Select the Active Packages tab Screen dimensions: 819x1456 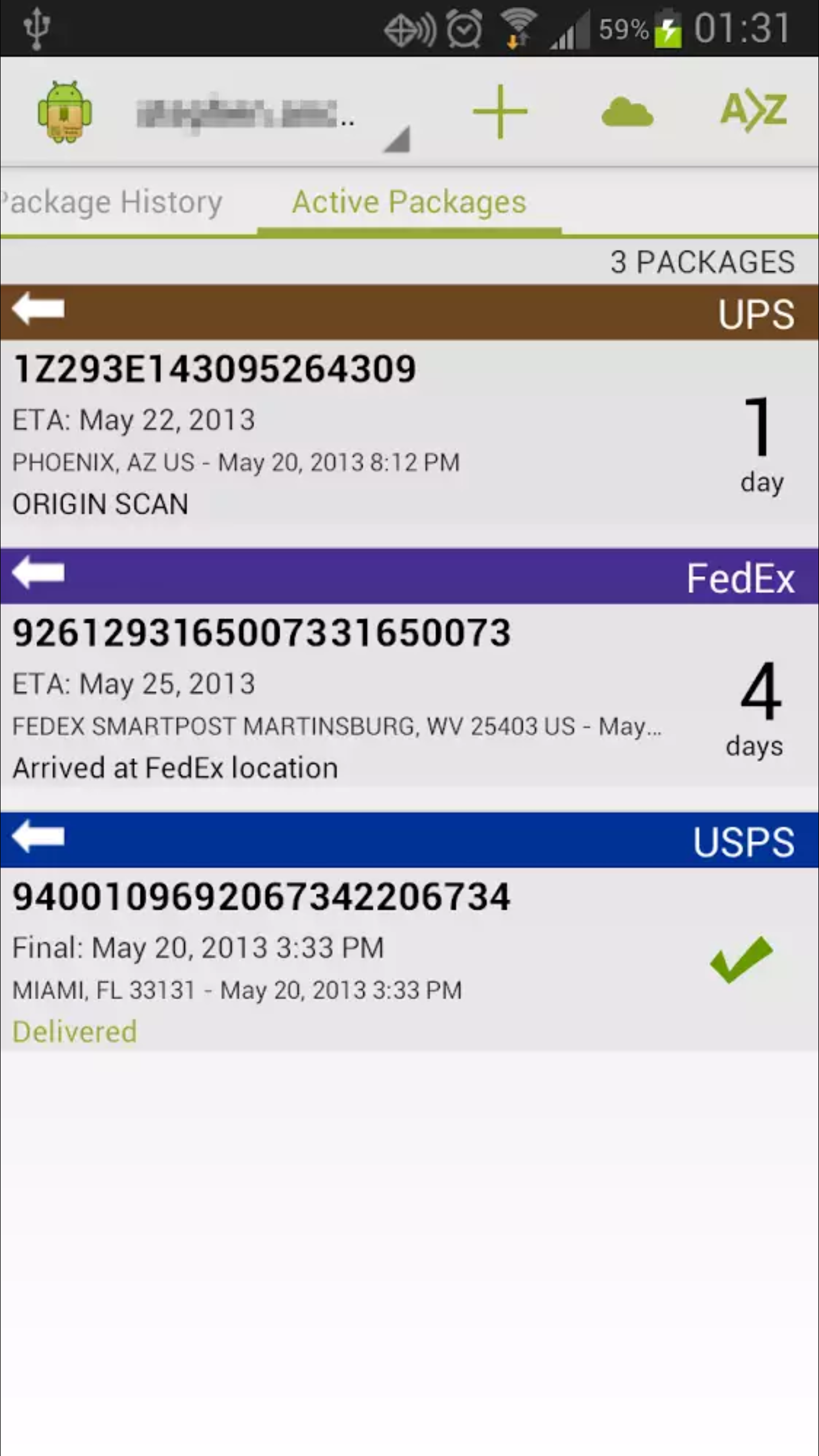[409, 202]
